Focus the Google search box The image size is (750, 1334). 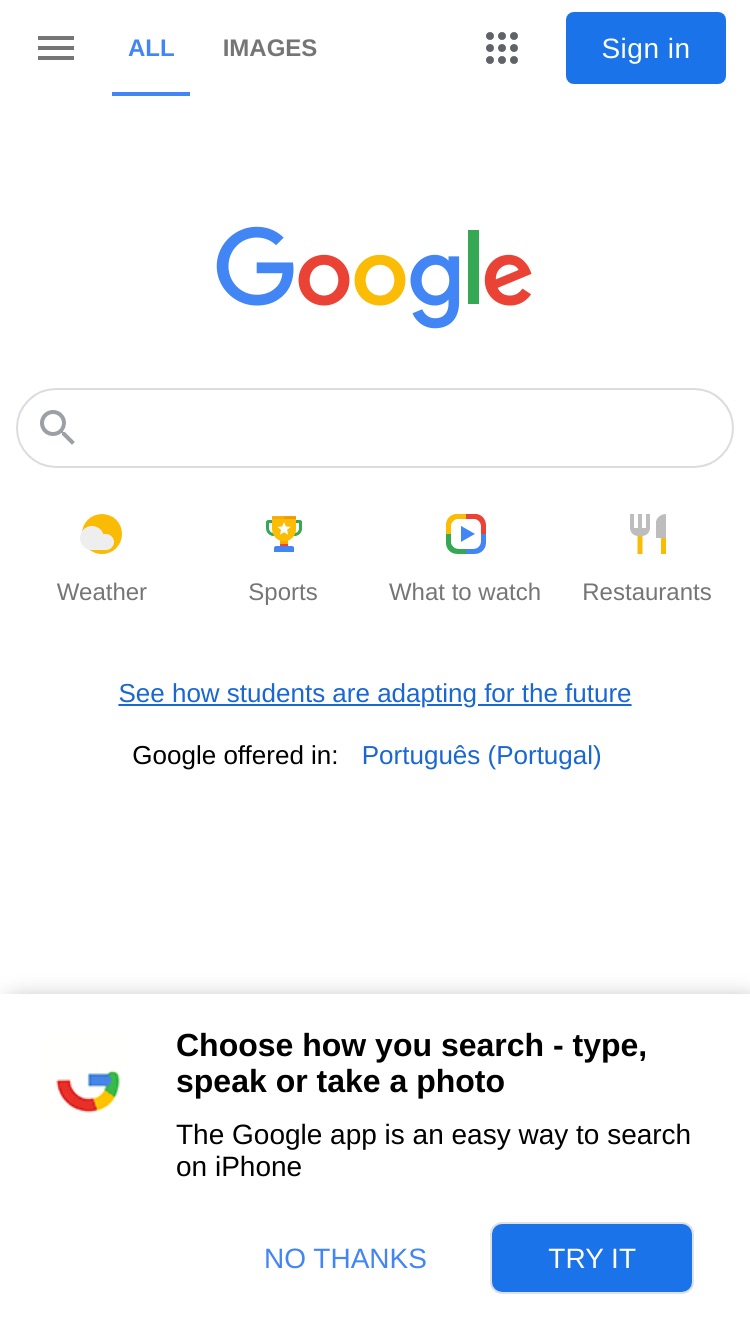coord(375,428)
